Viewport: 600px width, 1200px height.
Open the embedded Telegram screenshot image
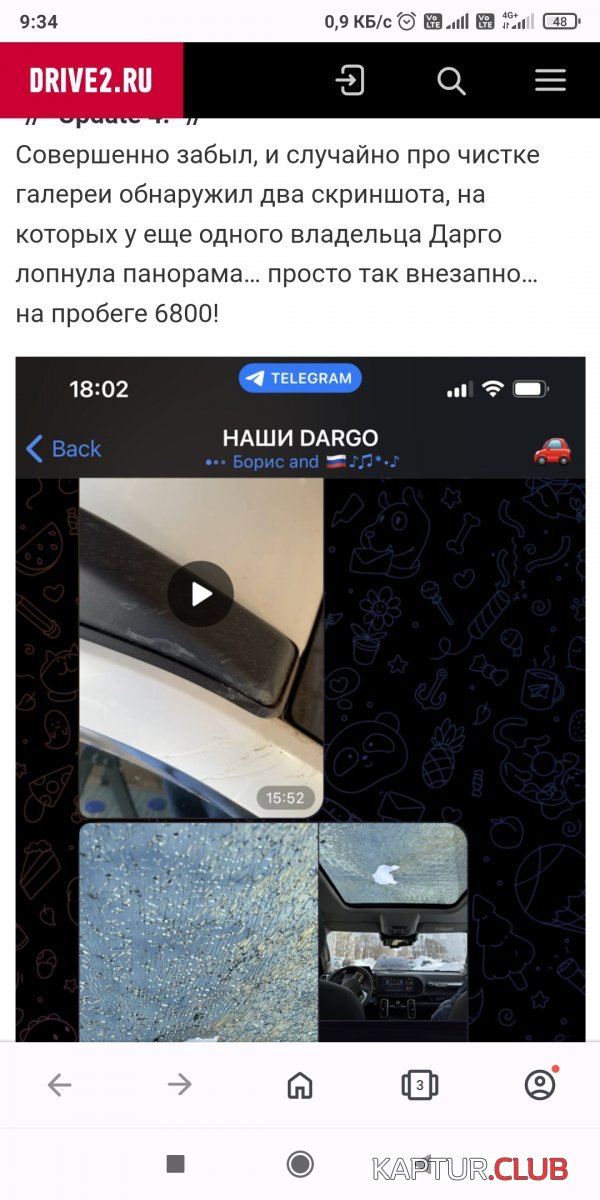click(300, 699)
